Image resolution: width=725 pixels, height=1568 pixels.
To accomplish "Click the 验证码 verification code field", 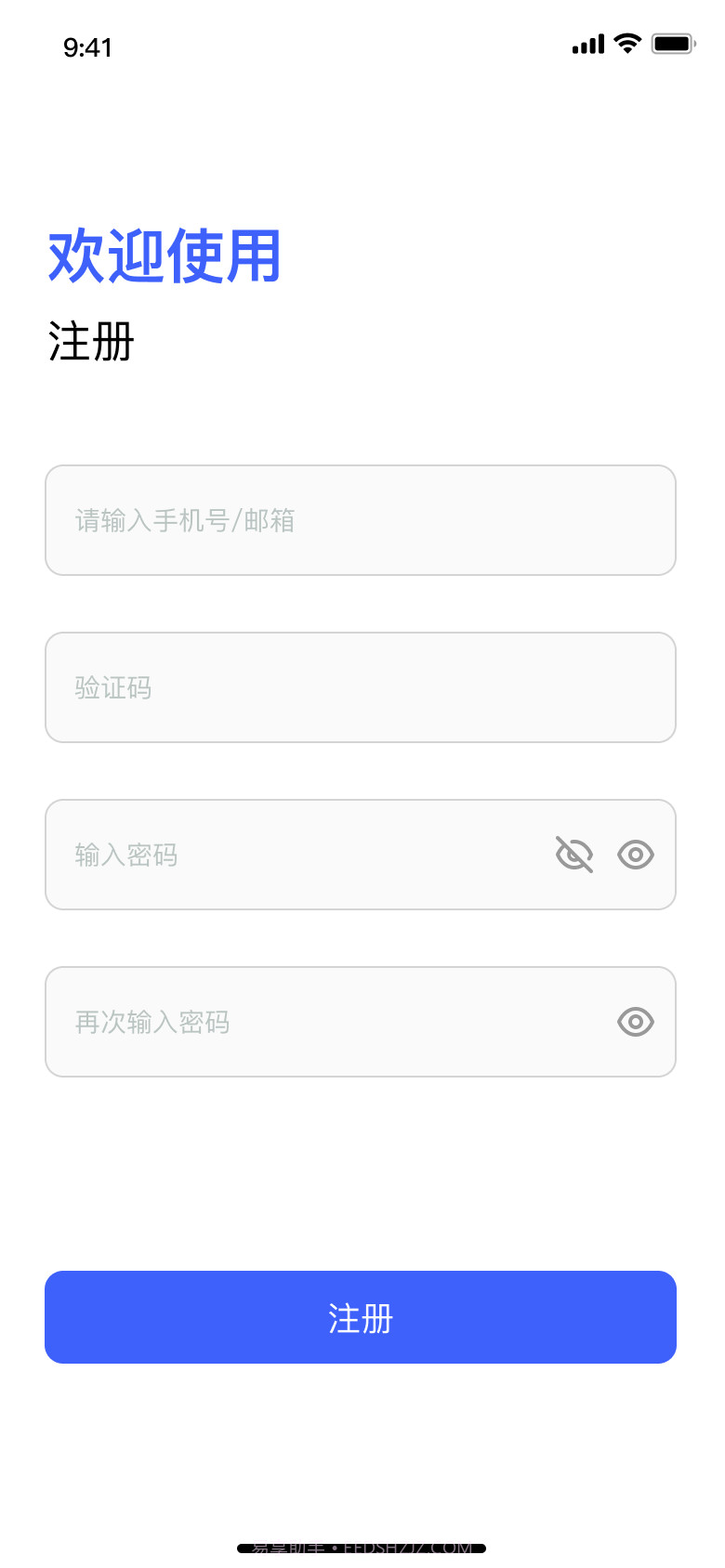I will point(361,687).
